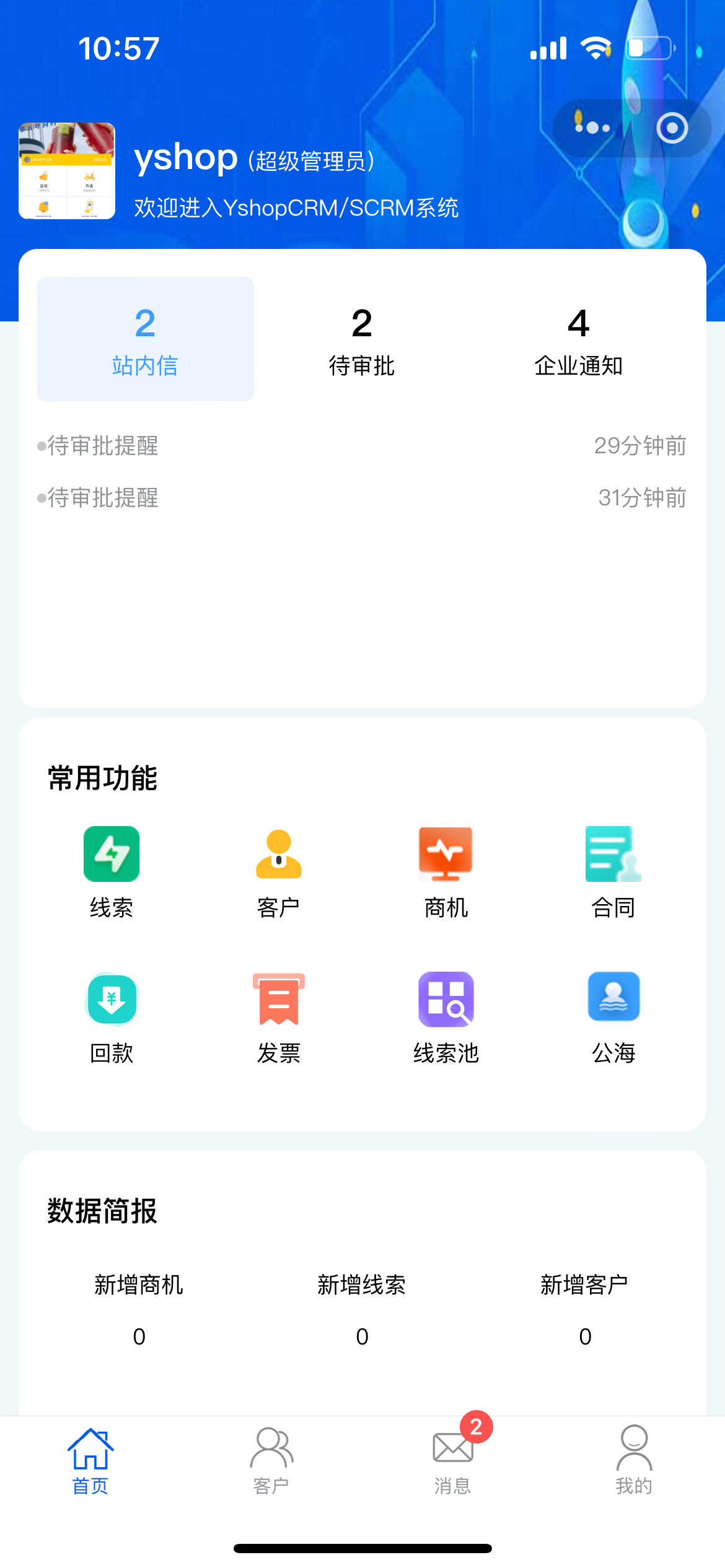Screen dimensions: 725x1568
Task: Switch to the 待审批 tab
Action: tap(362, 339)
